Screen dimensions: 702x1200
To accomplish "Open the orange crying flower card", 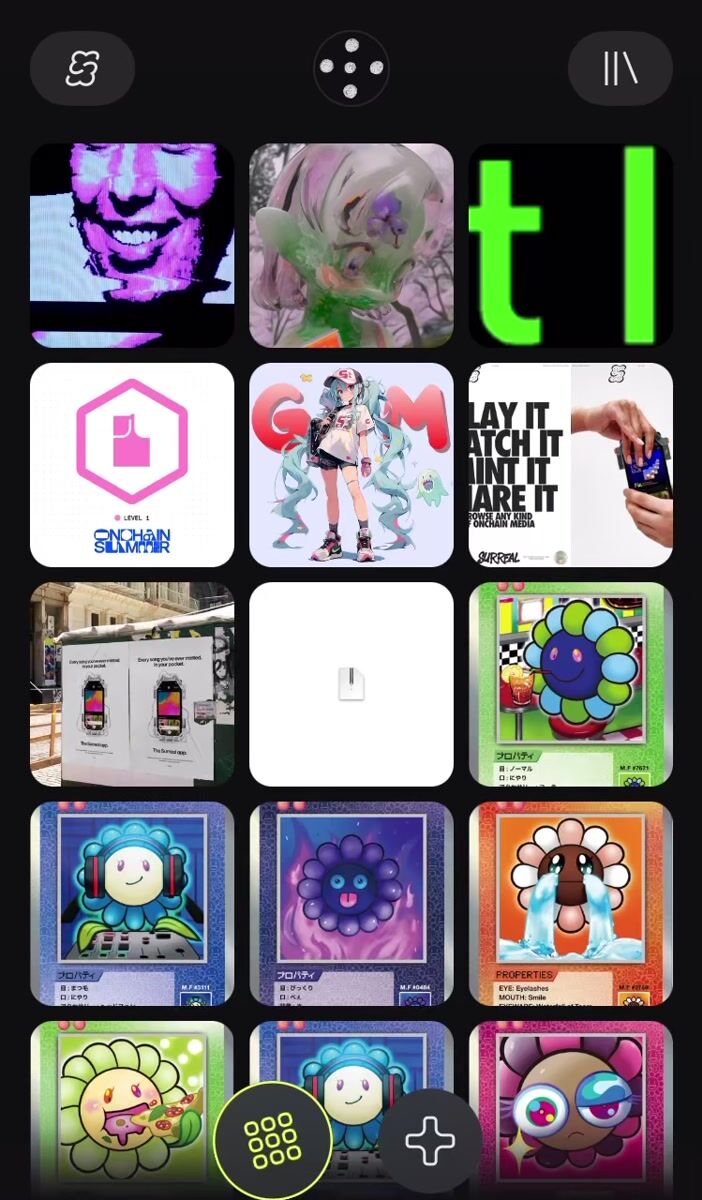I will [570, 903].
